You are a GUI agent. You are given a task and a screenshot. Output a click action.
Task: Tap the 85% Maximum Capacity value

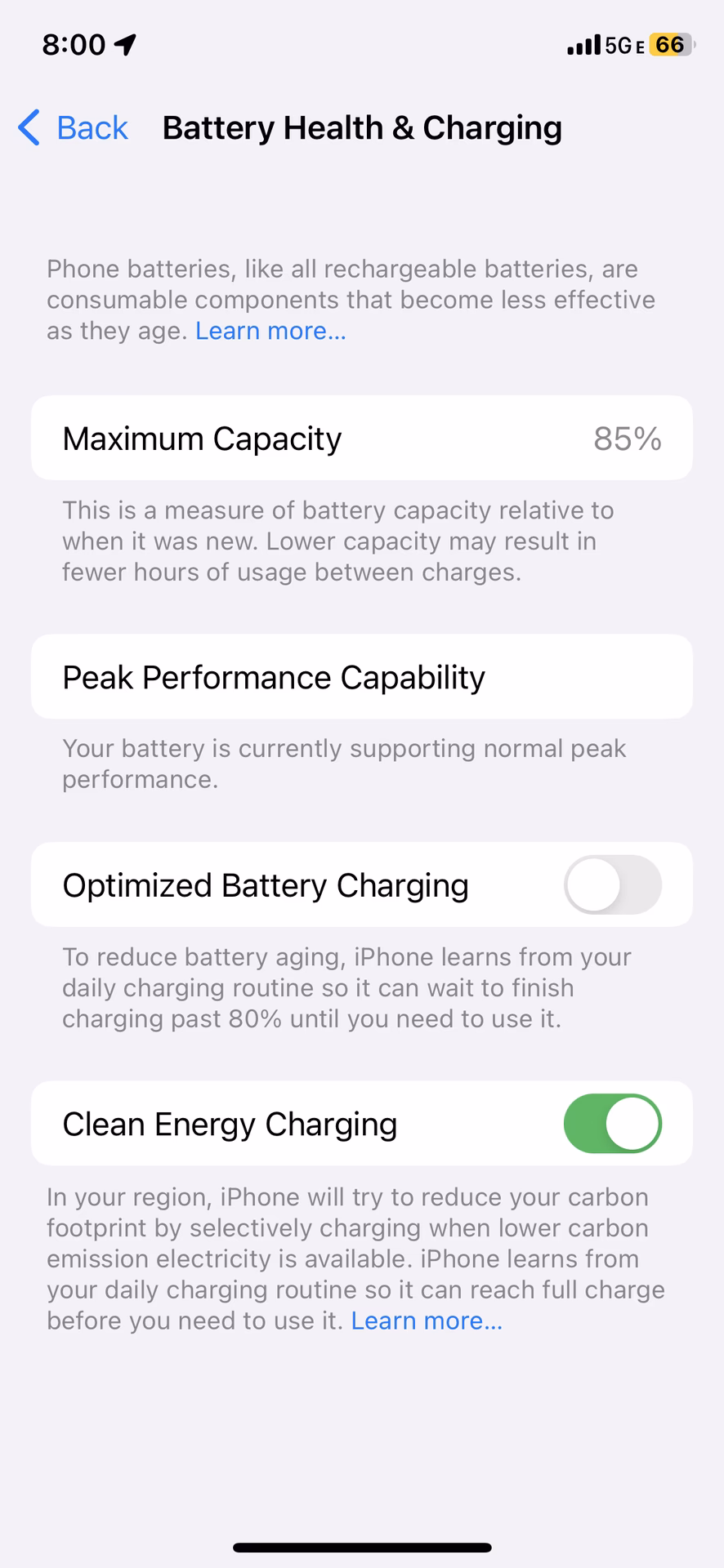tap(627, 438)
